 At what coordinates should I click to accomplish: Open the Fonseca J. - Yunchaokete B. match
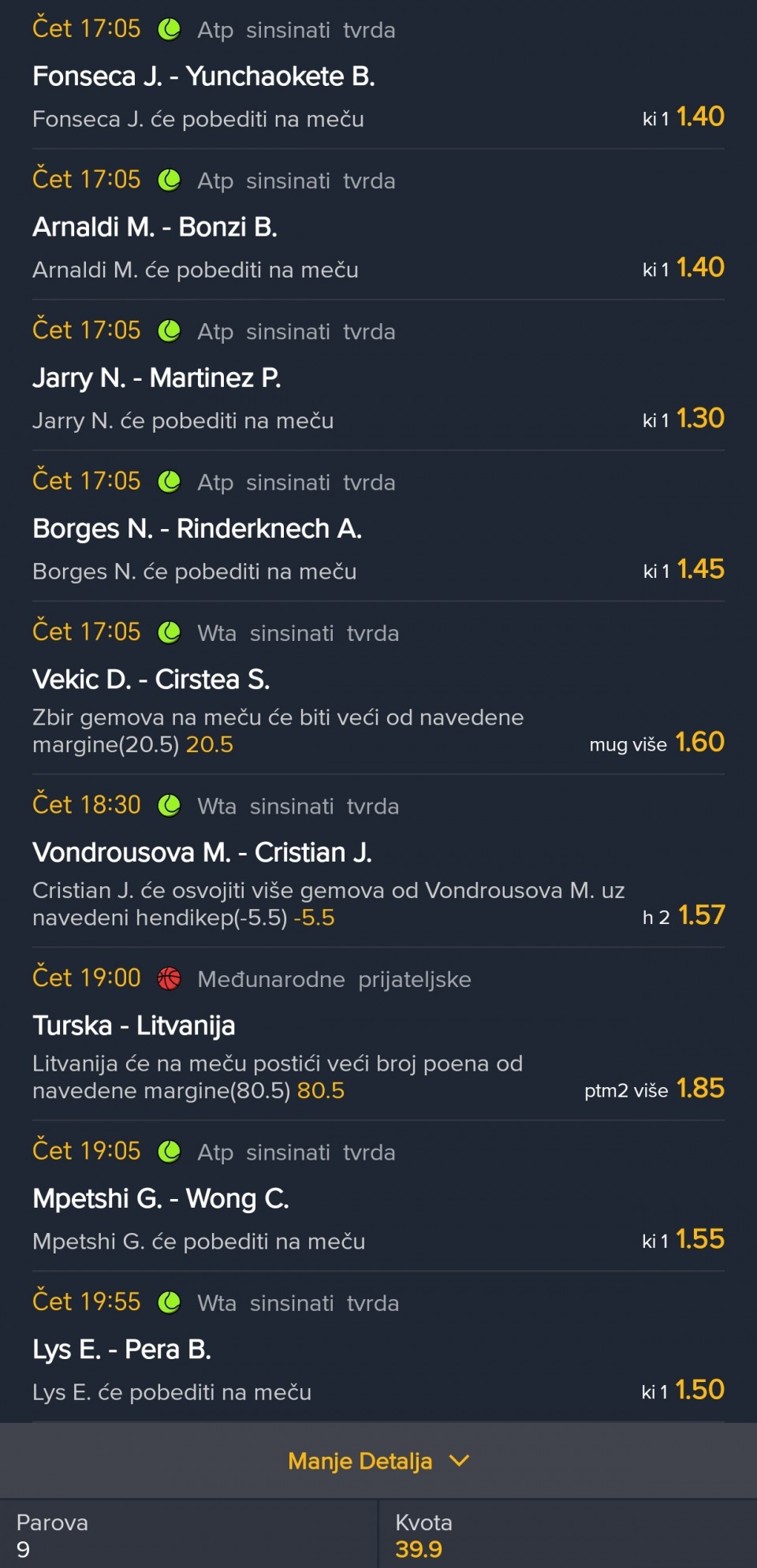click(203, 76)
